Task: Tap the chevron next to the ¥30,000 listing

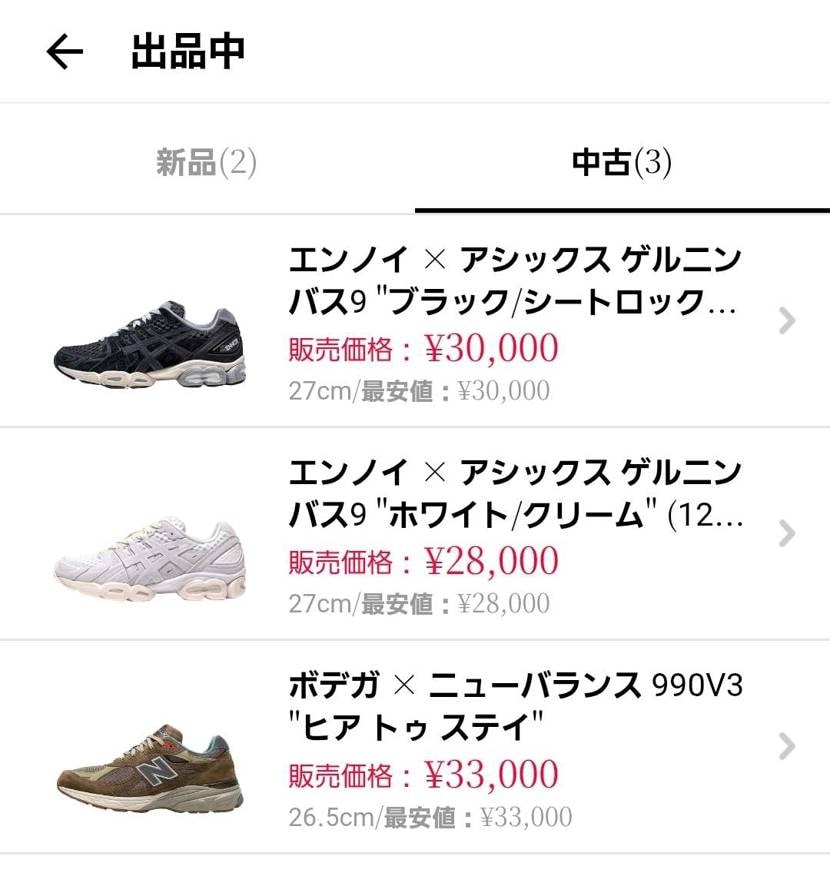Action: [x=789, y=320]
